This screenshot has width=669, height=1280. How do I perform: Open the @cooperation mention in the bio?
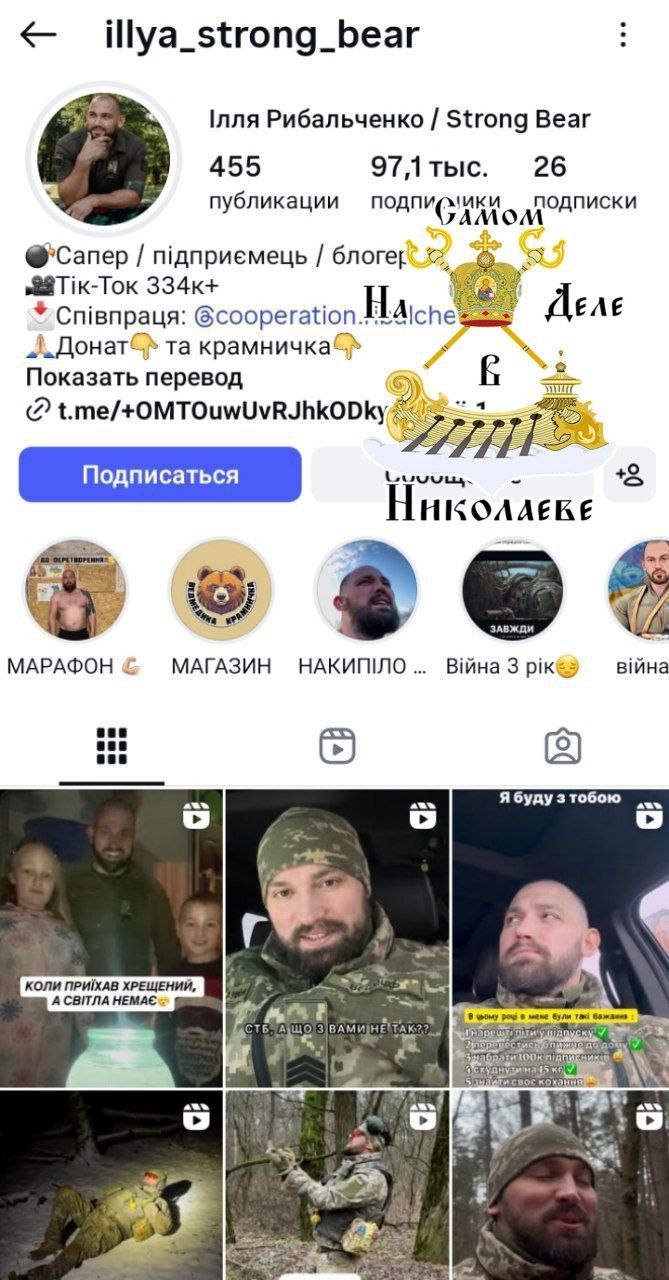pyautogui.click(x=300, y=316)
